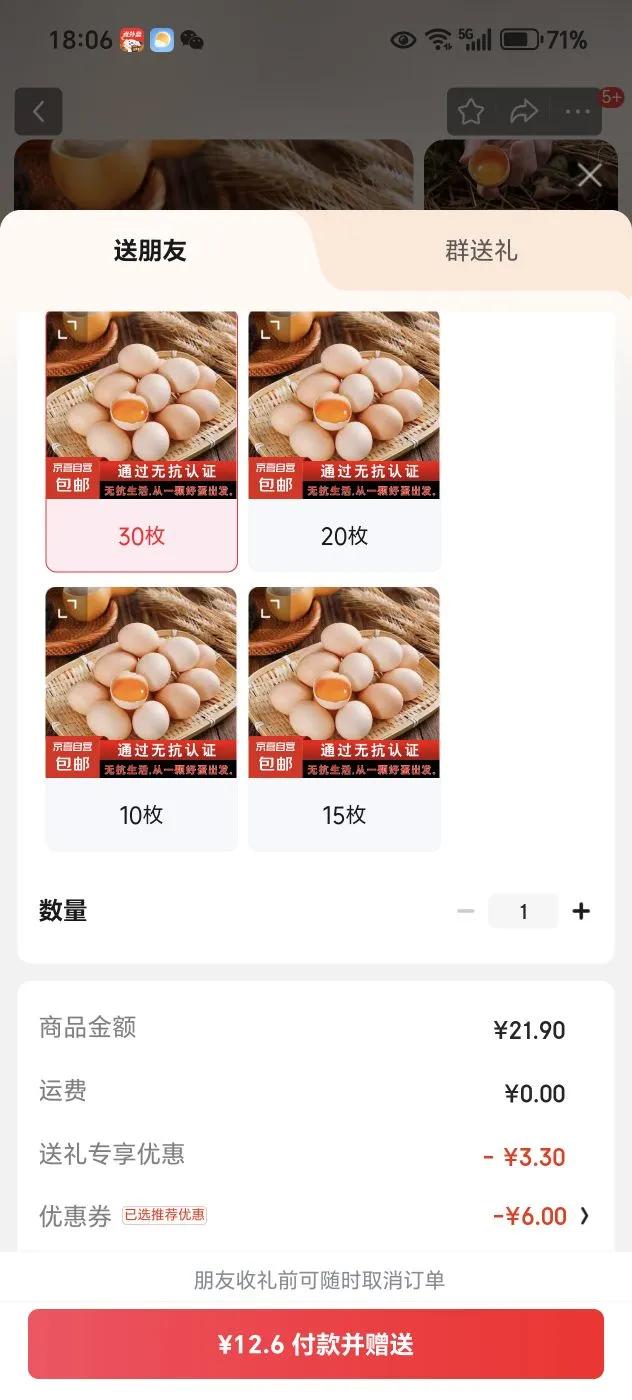Choose the 20枚 pack
Viewport: 632px width, 1400px height.
coord(344,440)
